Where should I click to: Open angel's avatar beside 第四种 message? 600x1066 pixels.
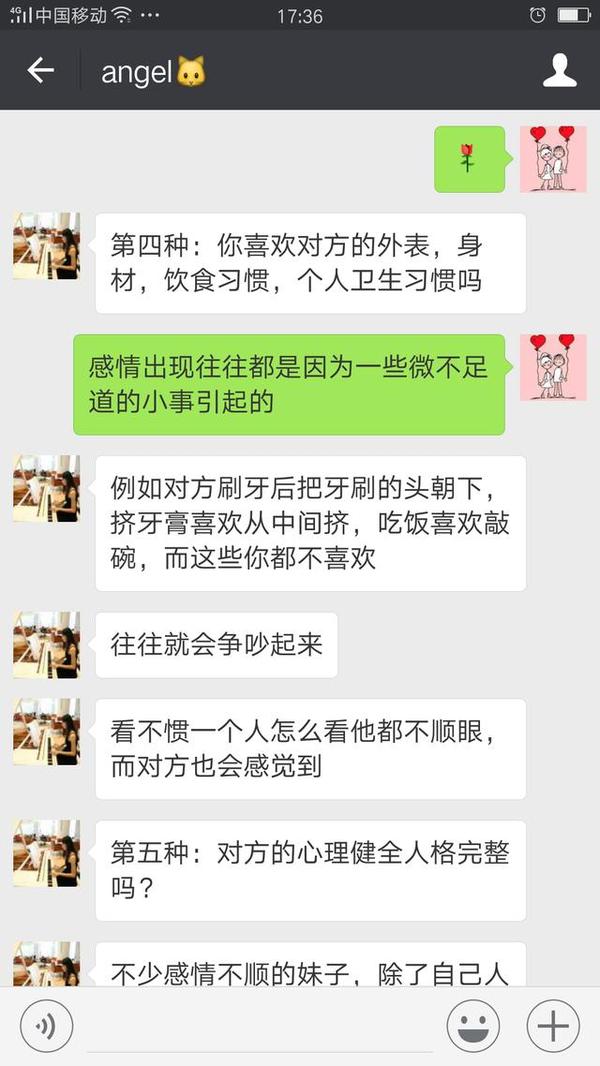tap(46, 245)
